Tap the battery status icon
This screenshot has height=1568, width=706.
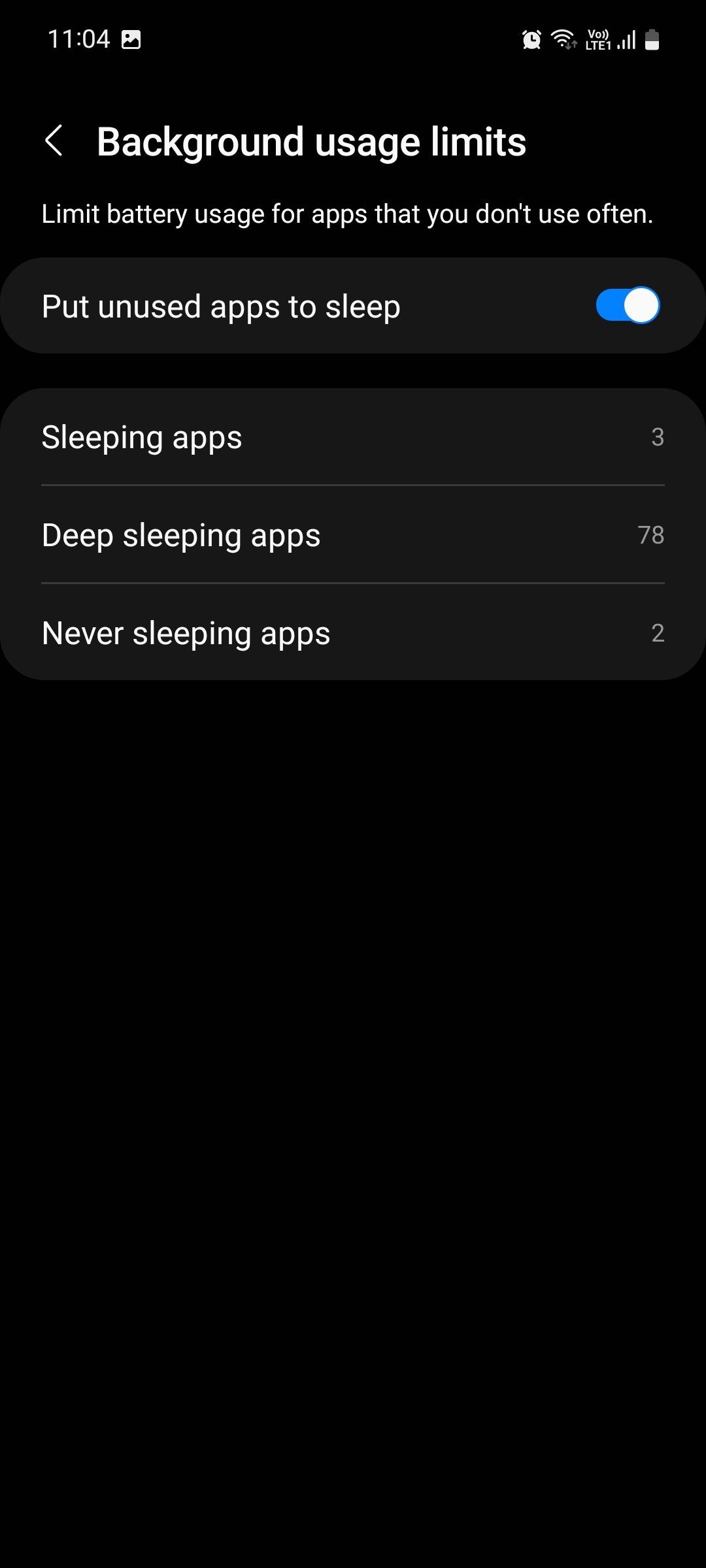[652, 41]
